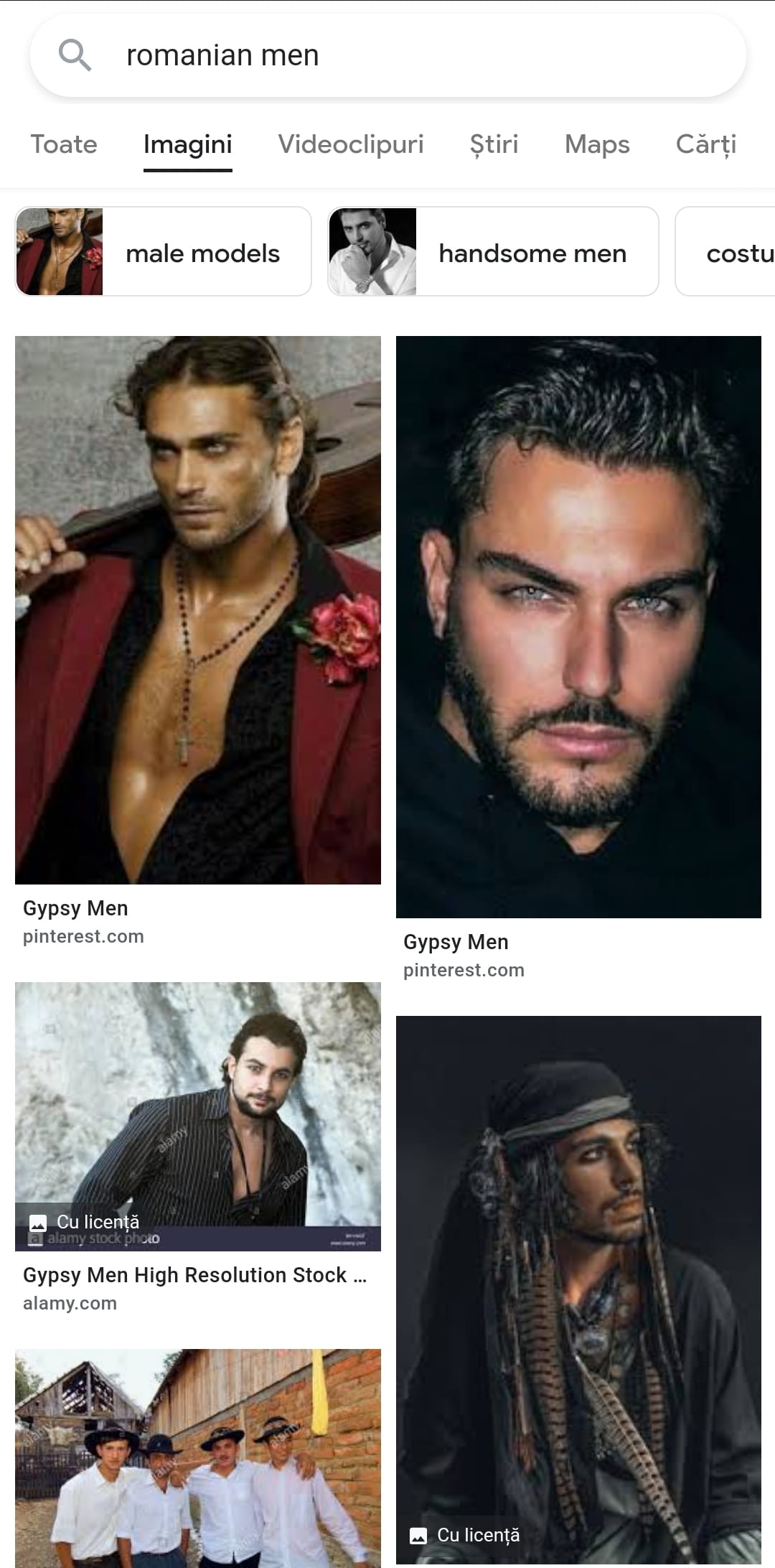Screen dimensions: 775x1568
Task: Open the four men in hats image
Action: (x=198, y=1458)
